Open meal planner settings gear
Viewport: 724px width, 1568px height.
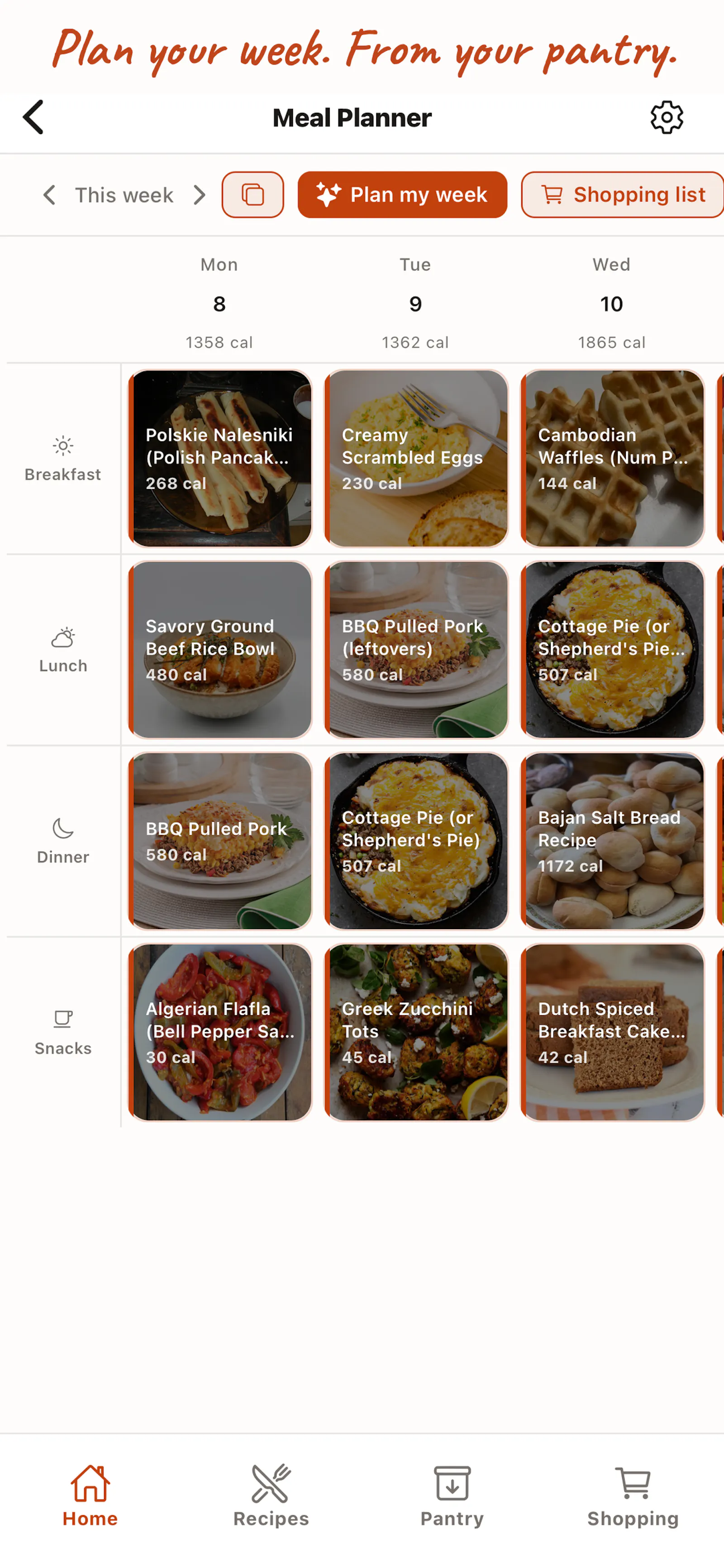[666, 117]
